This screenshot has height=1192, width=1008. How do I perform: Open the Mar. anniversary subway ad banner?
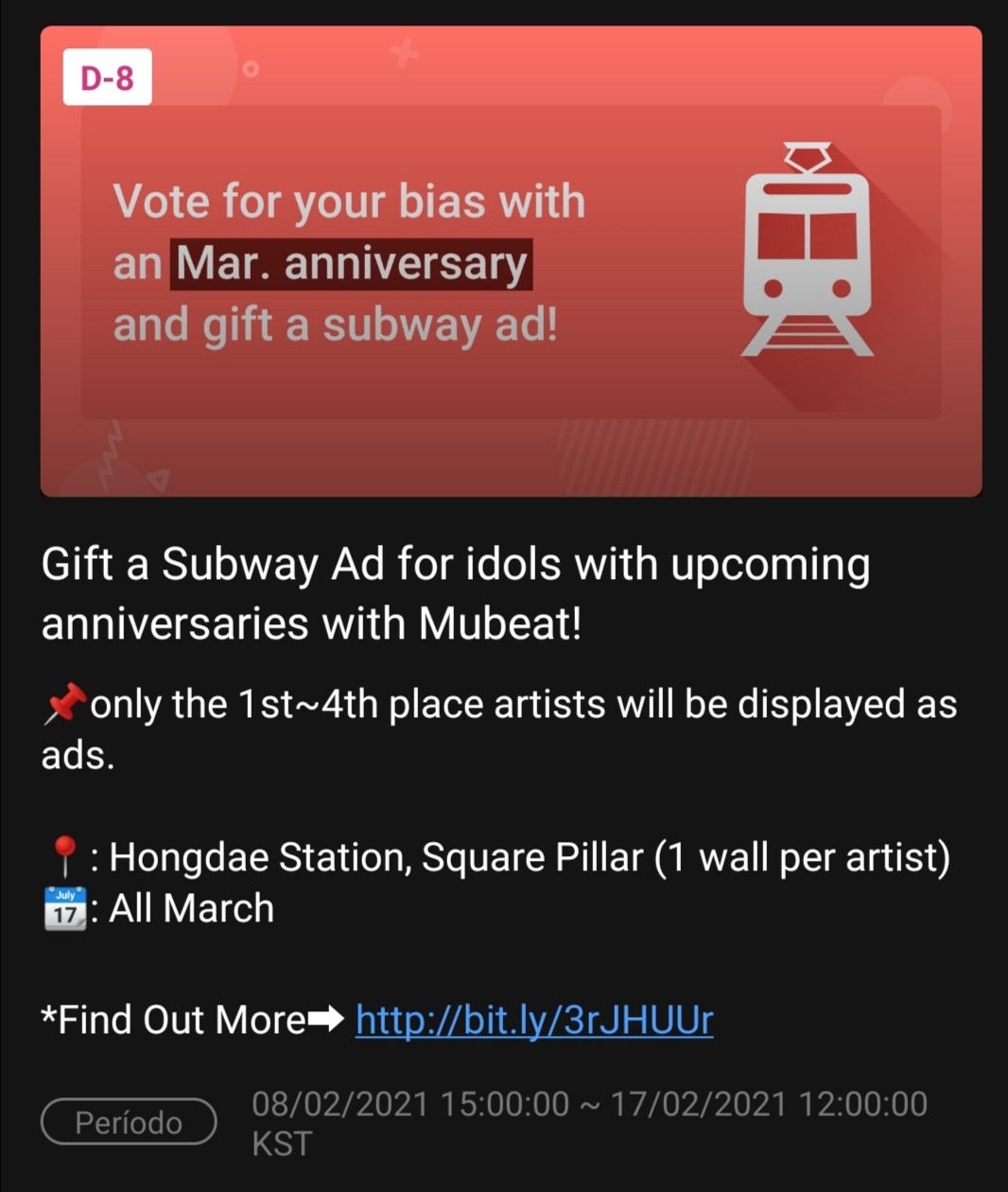click(511, 262)
